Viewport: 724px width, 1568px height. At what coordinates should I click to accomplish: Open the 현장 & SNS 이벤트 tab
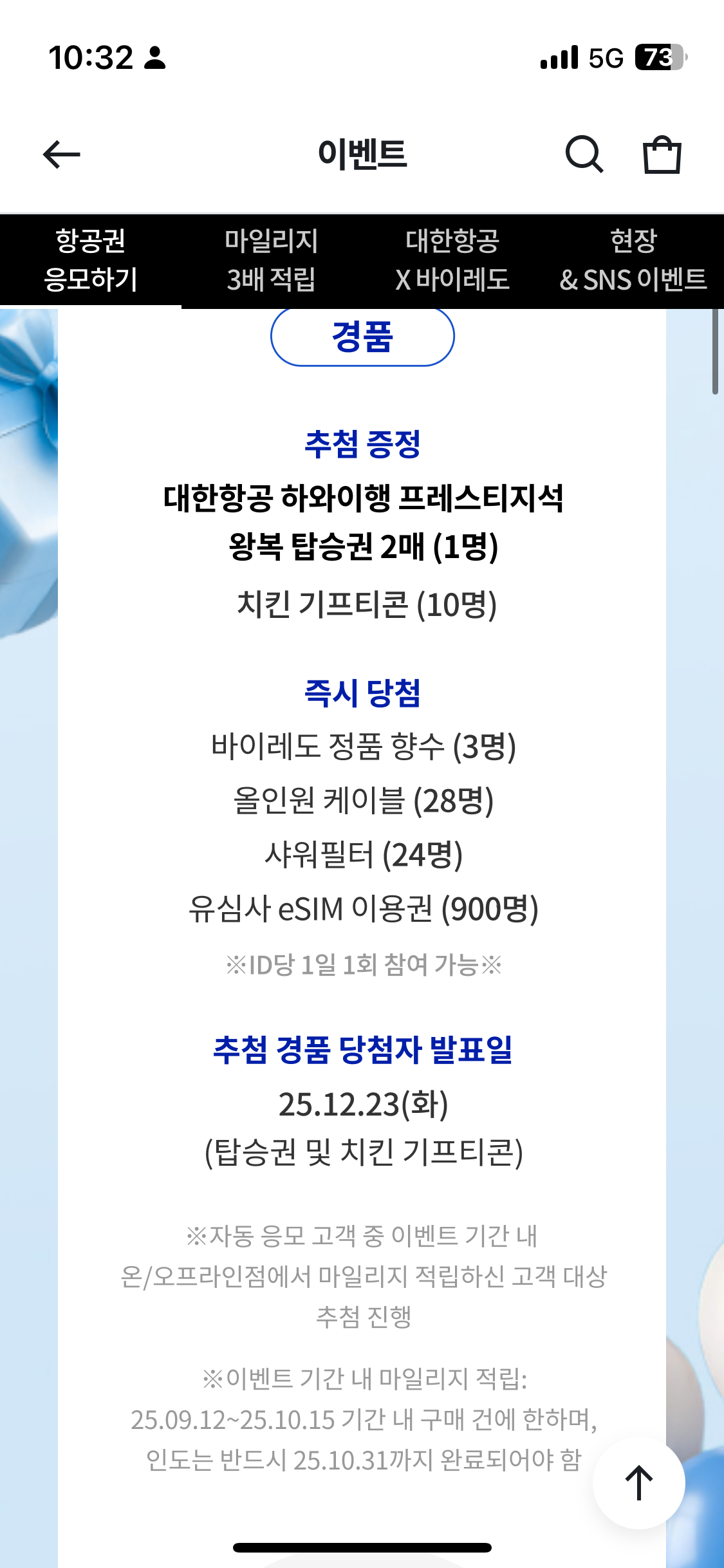633,261
